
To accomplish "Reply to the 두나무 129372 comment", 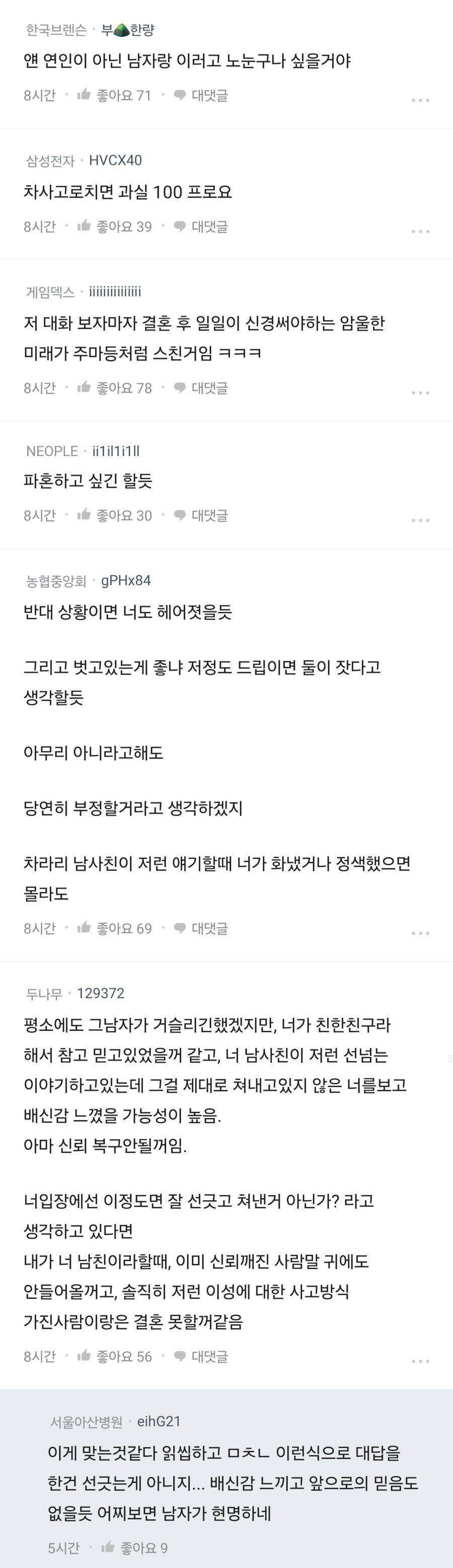I will (x=201, y=1356).
